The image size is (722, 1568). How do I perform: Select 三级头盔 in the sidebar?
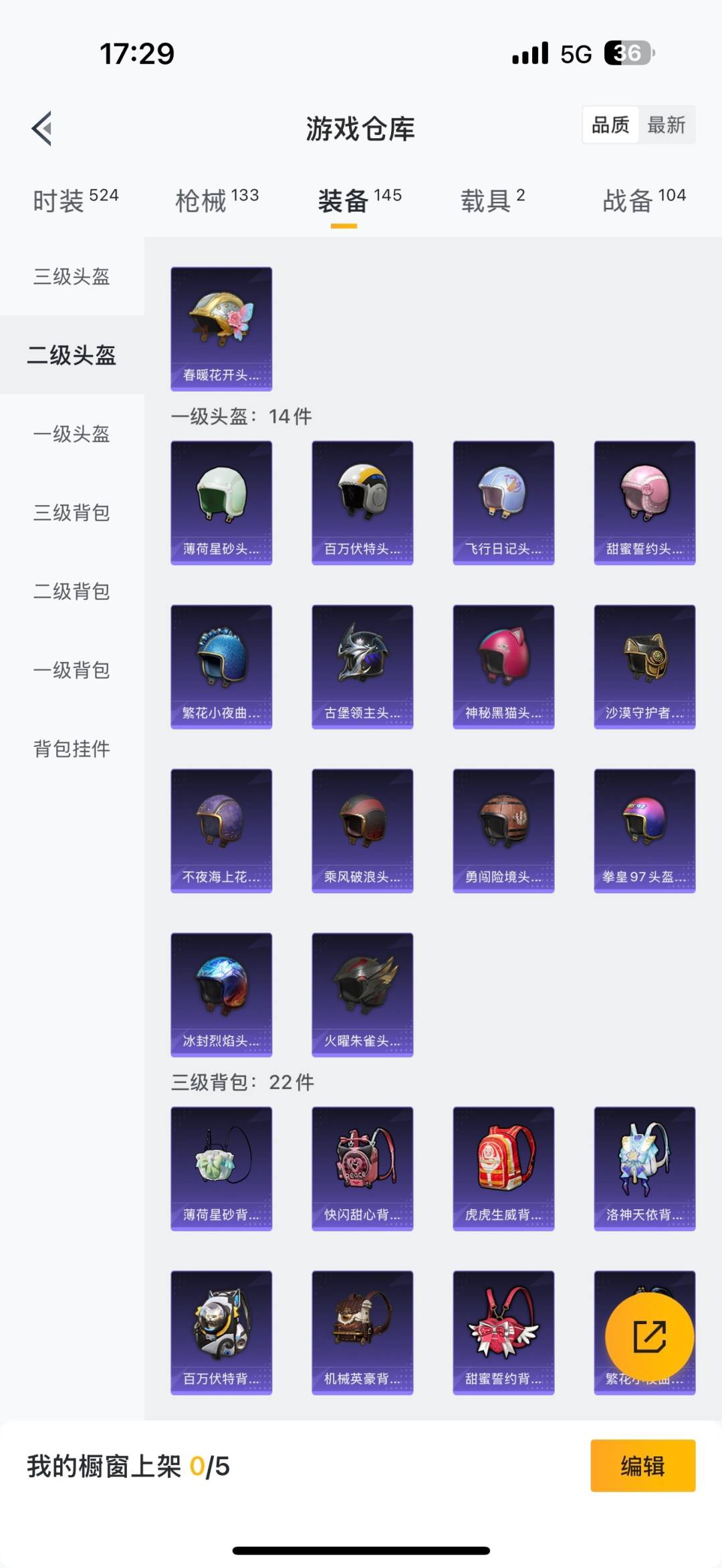[x=72, y=277]
